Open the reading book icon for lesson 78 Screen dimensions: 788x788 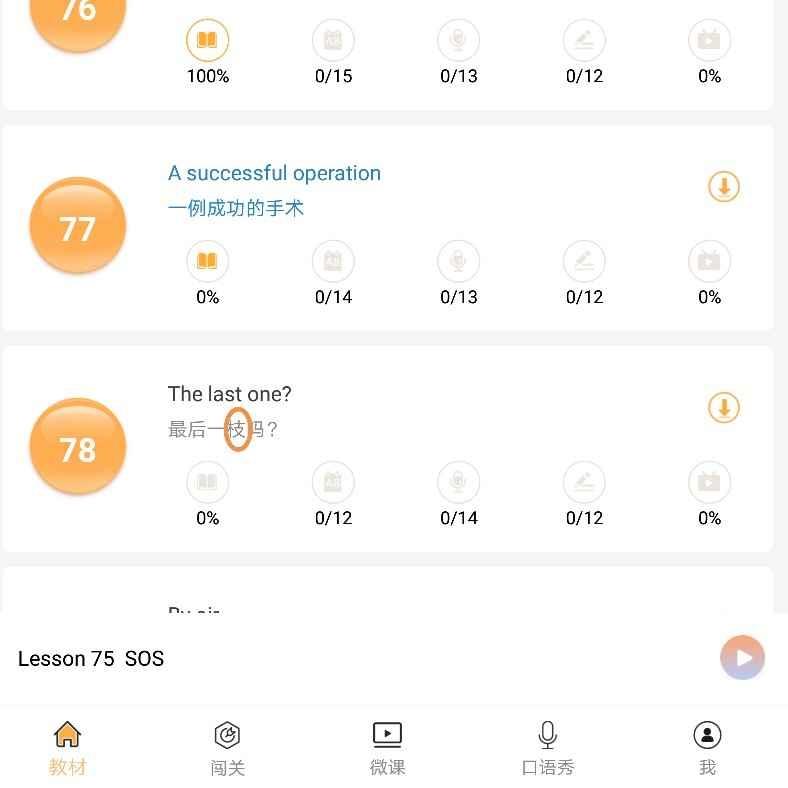click(x=207, y=483)
